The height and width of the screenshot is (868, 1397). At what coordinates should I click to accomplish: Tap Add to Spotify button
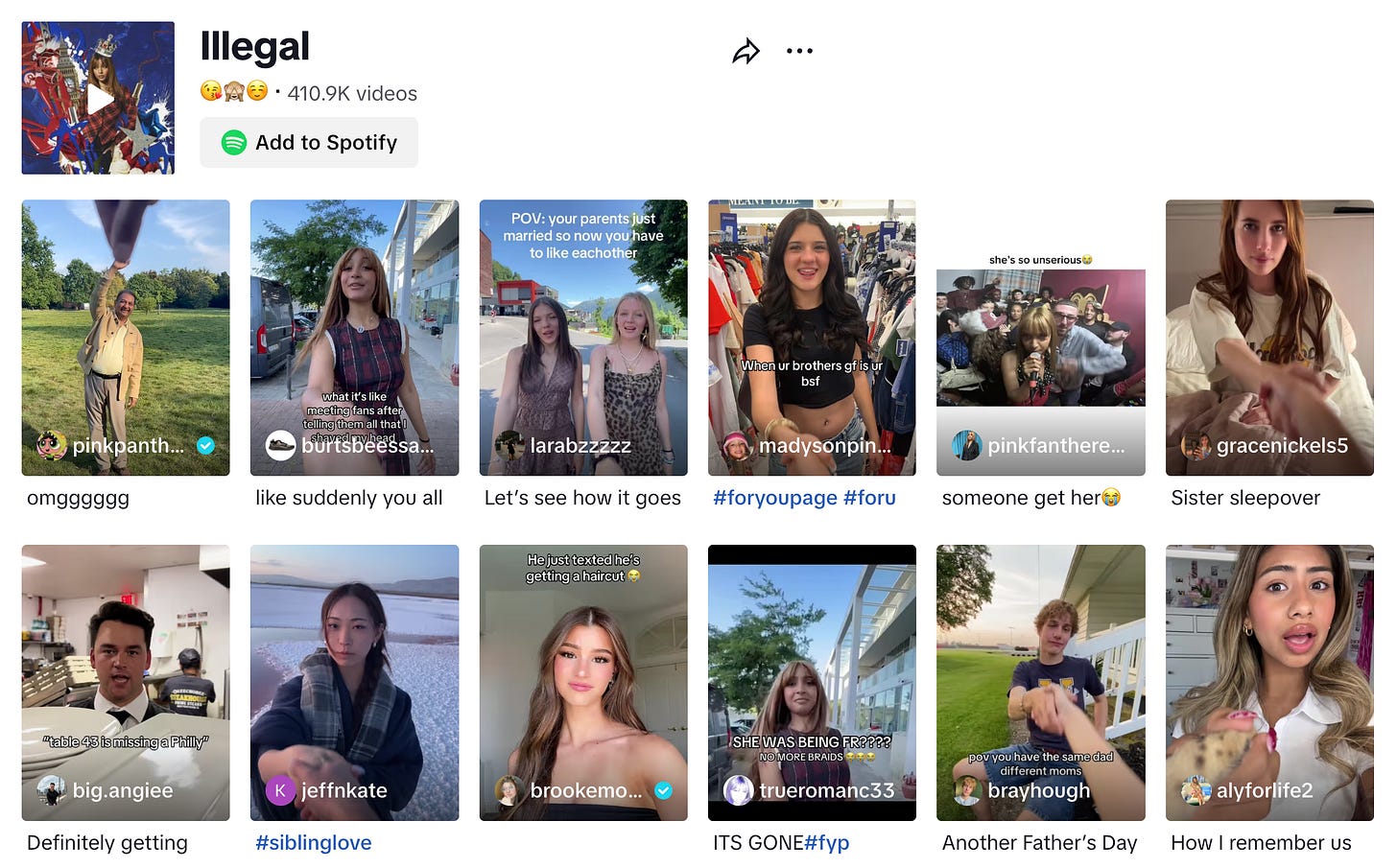click(308, 143)
